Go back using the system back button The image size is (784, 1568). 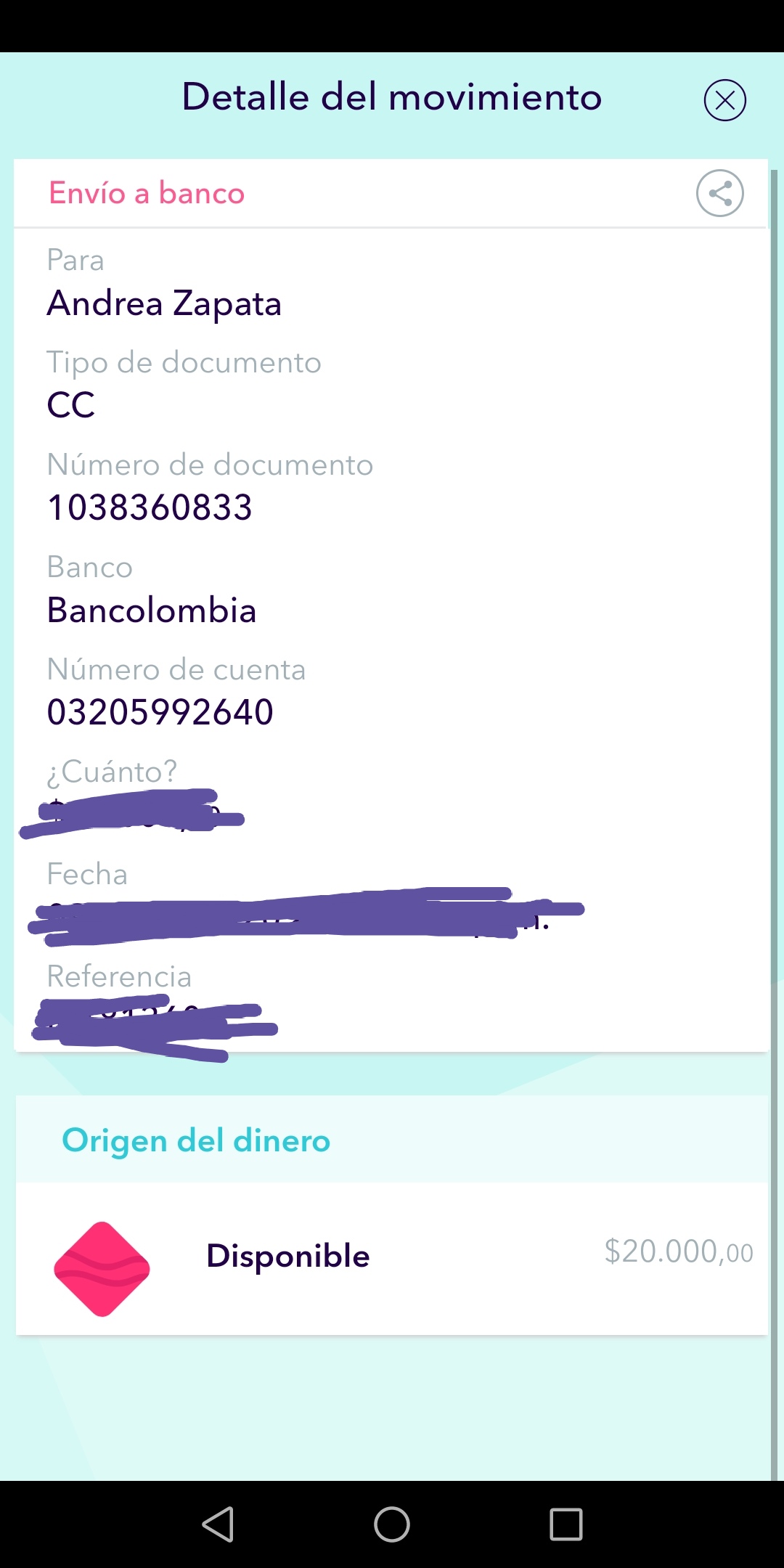(x=218, y=1524)
